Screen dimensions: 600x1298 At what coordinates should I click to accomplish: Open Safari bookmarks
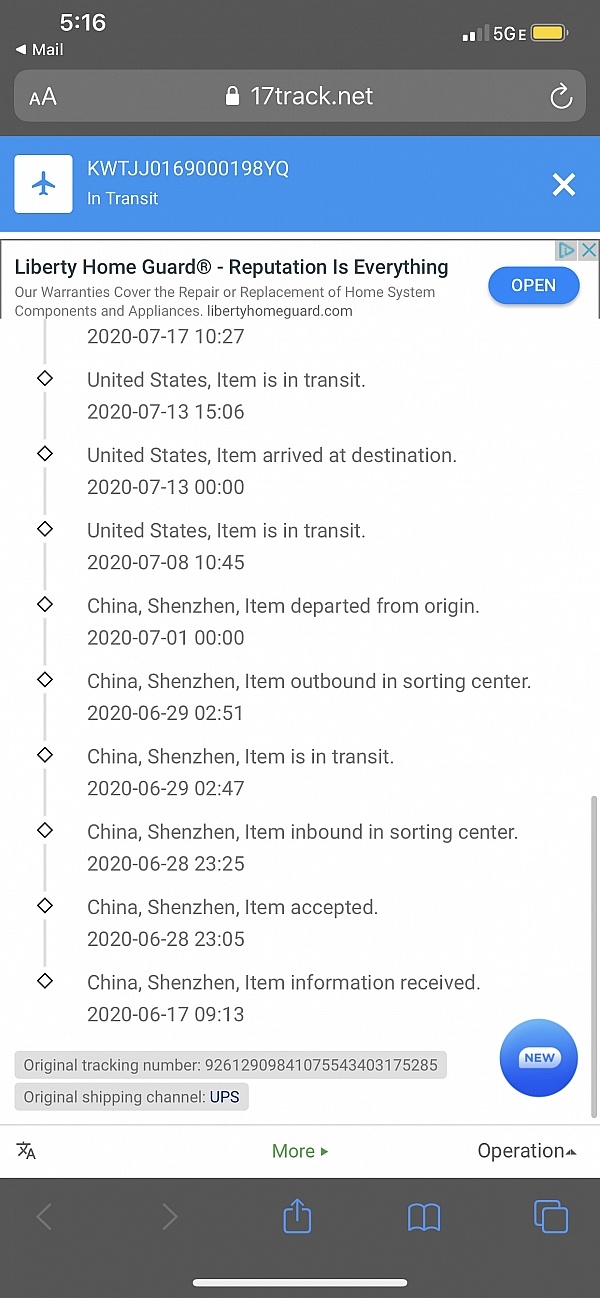[424, 1217]
